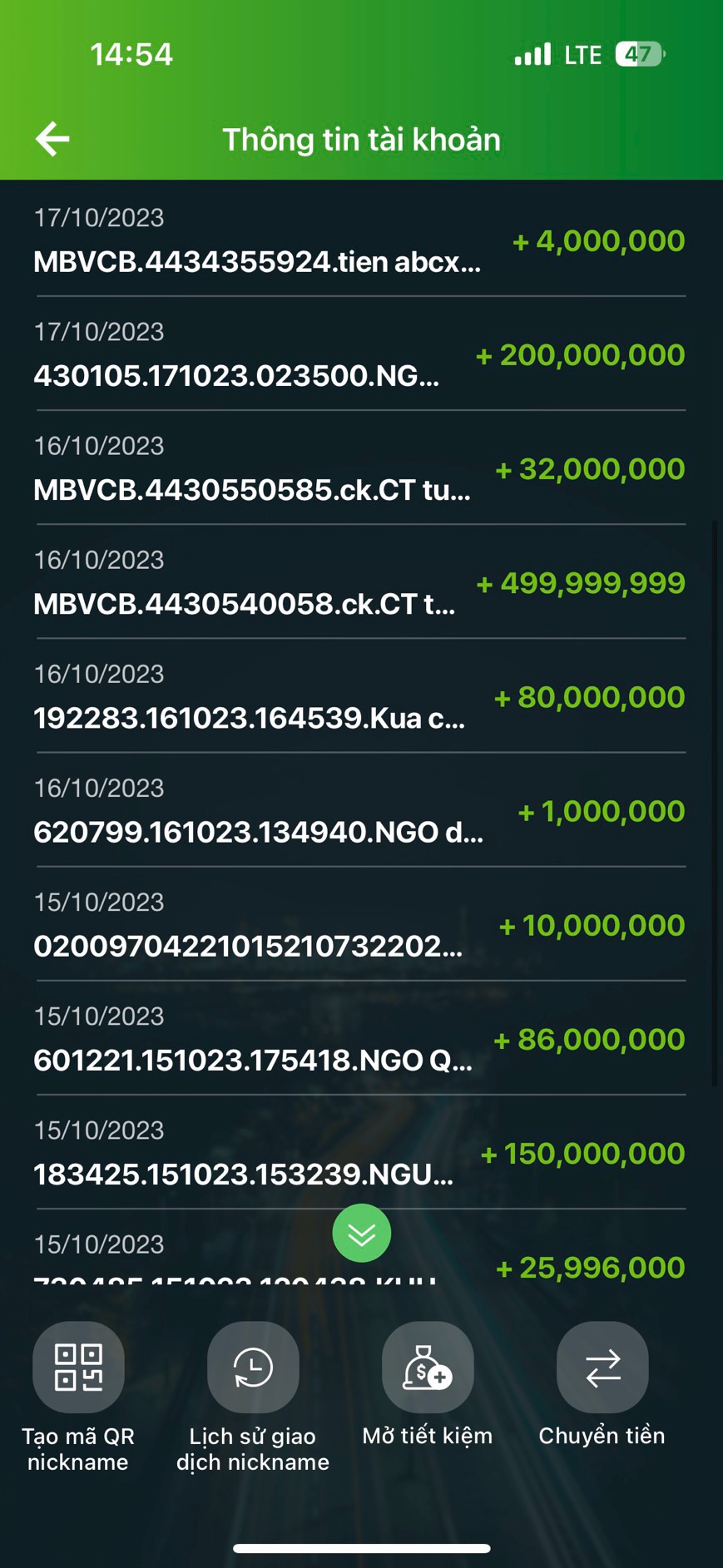View the +1,000,000 NGO transaction
Viewport: 723px width, 1568px height.
(x=359, y=811)
